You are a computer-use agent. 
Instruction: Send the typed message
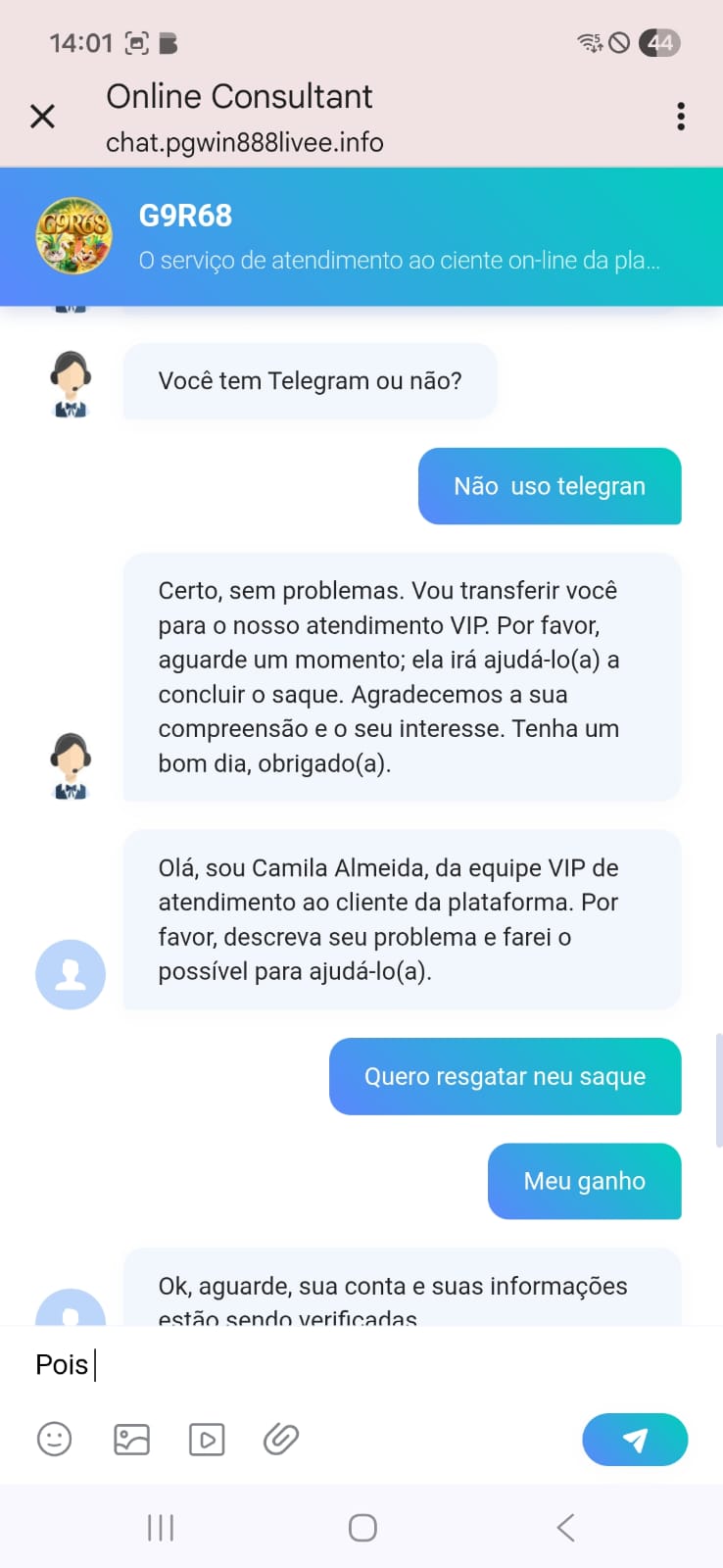click(635, 1439)
